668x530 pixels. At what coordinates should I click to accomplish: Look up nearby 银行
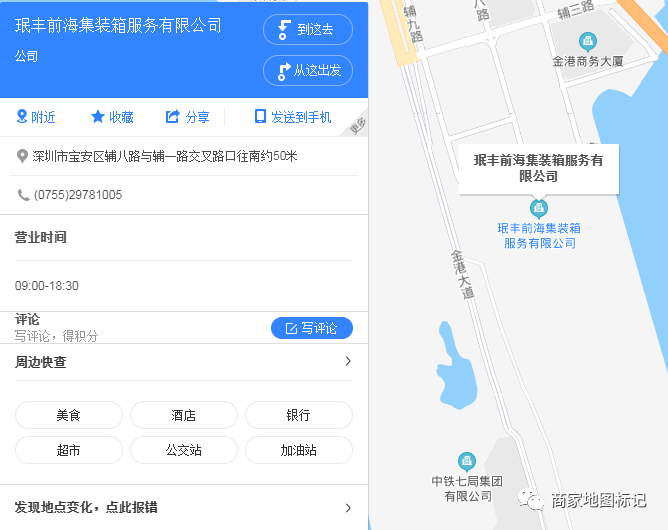pos(298,415)
